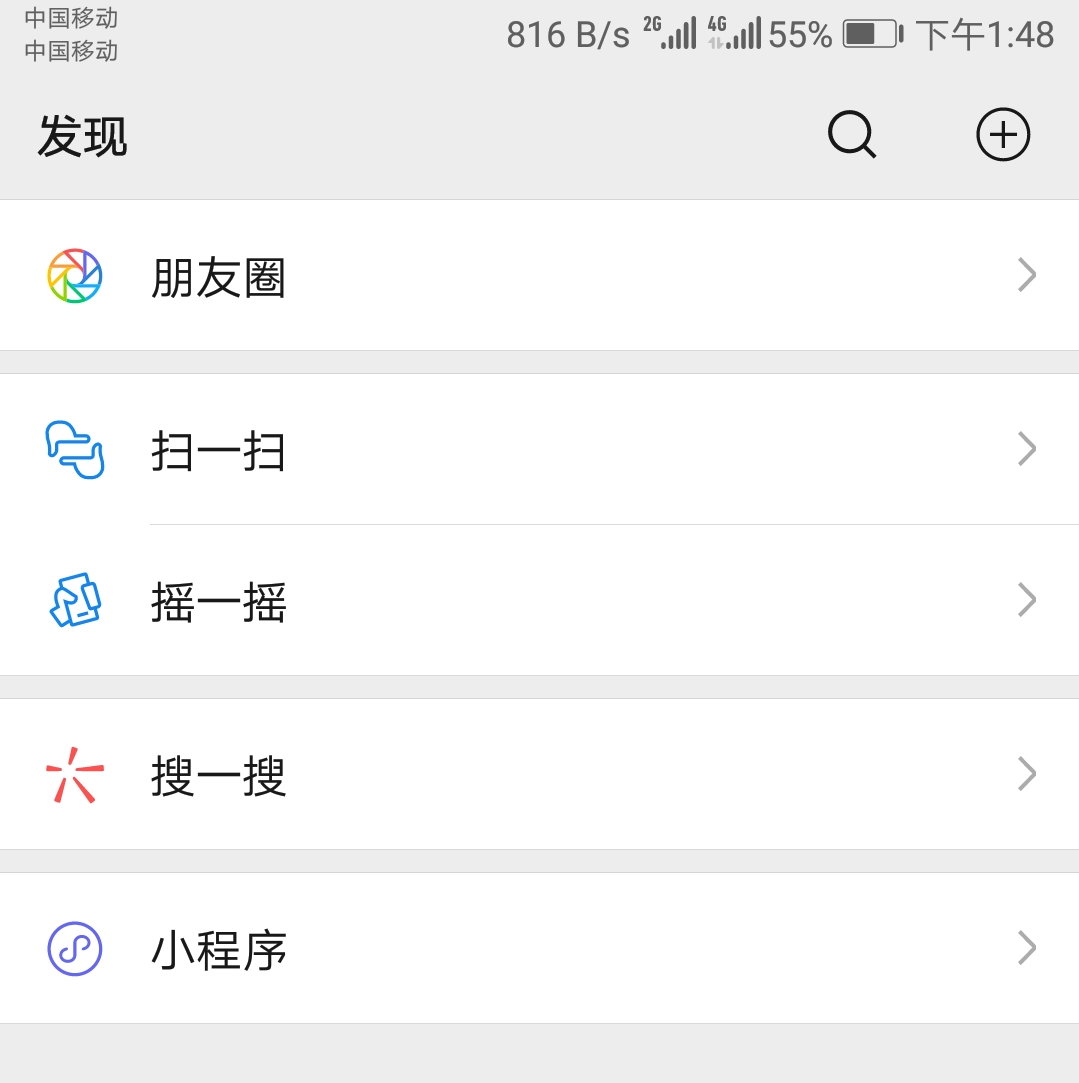The height and width of the screenshot is (1083, 1079).
Task: Launch 扫一扫 scanner
Action: [218, 450]
